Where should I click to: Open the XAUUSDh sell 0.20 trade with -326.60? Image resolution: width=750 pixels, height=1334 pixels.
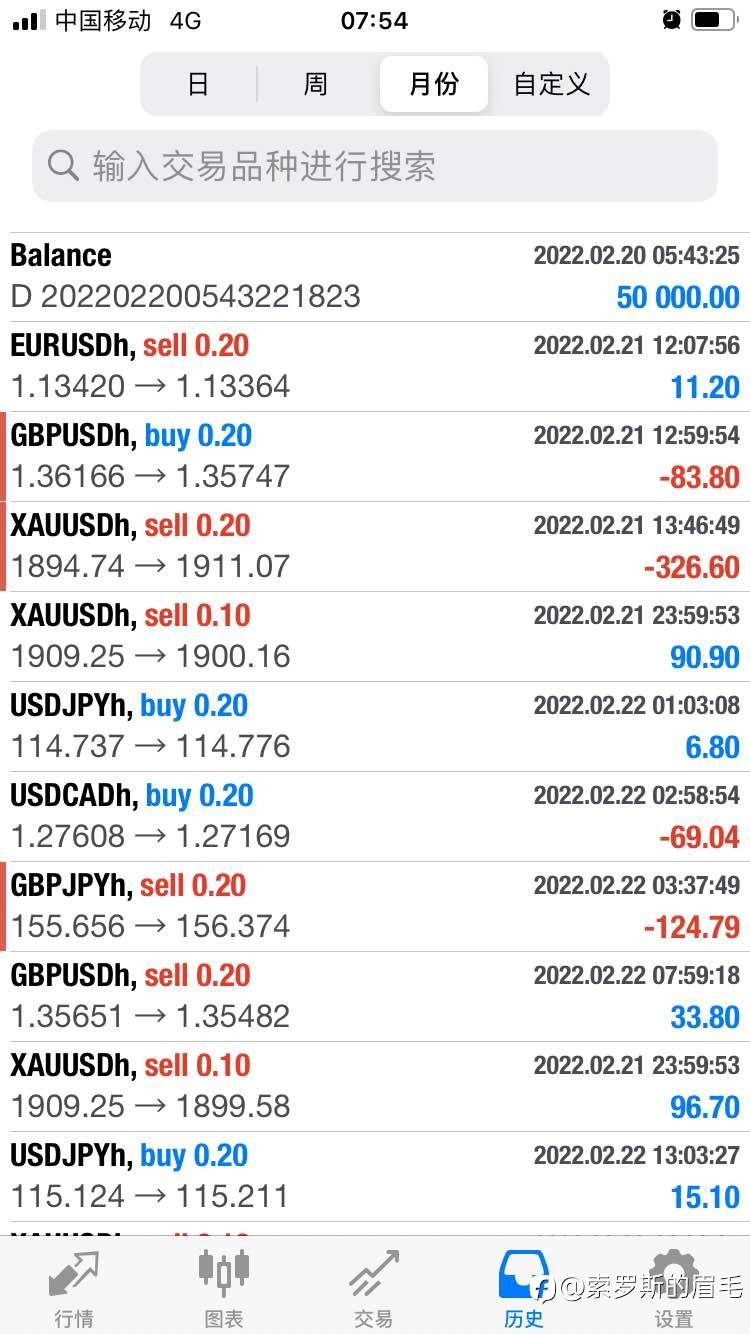click(x=375, y=546)
